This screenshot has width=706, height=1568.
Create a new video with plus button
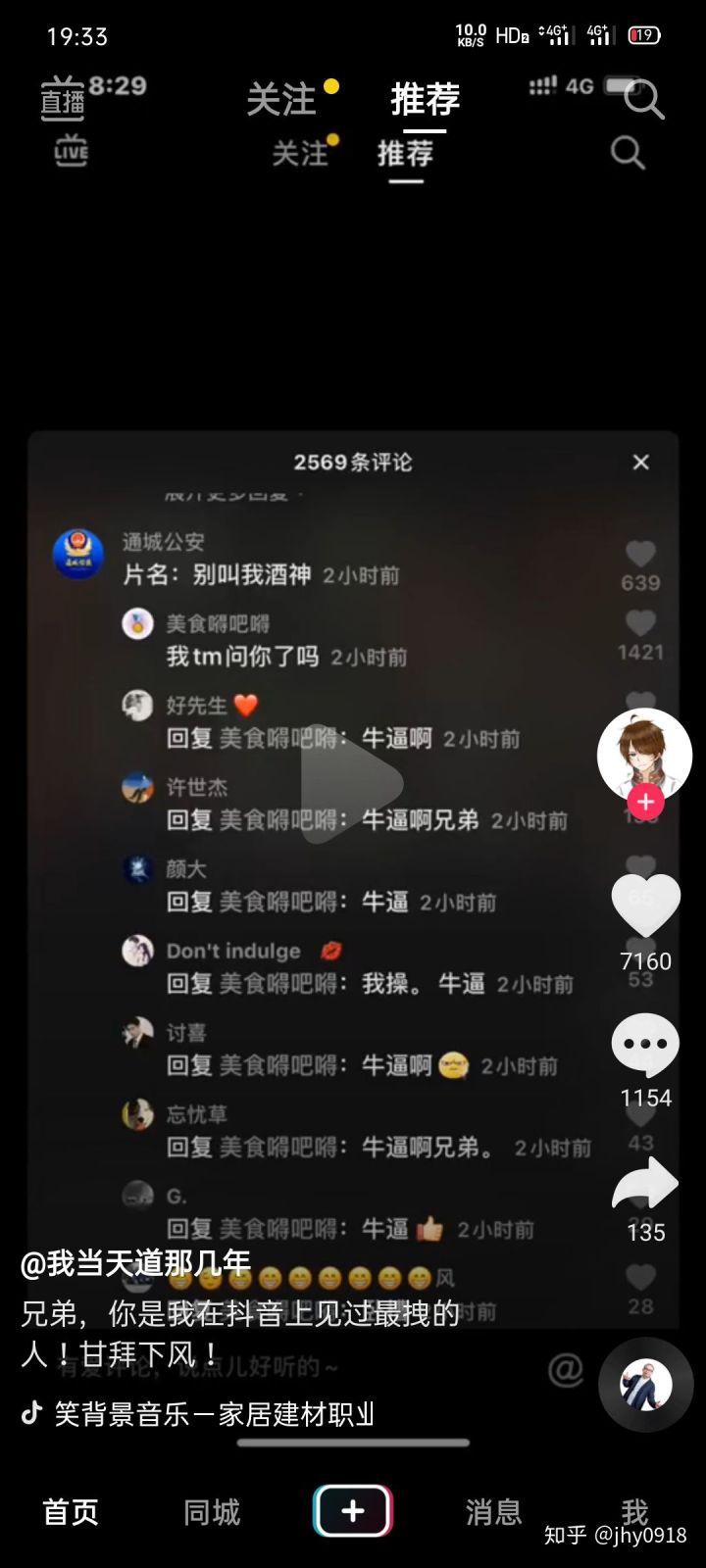[353, 1510]
